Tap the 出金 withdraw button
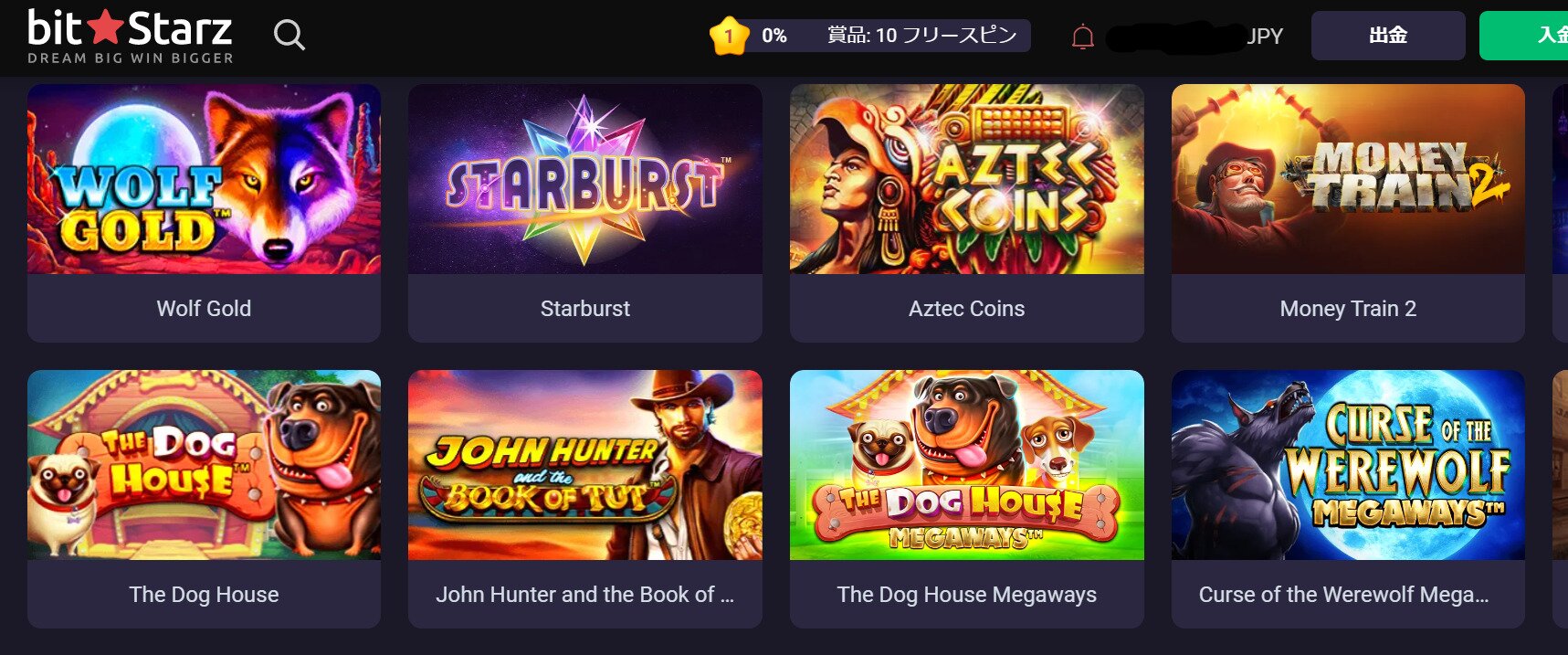The width and height of the screenshot is (1568, 655). pyautogui.click(x=1387, y=36)
